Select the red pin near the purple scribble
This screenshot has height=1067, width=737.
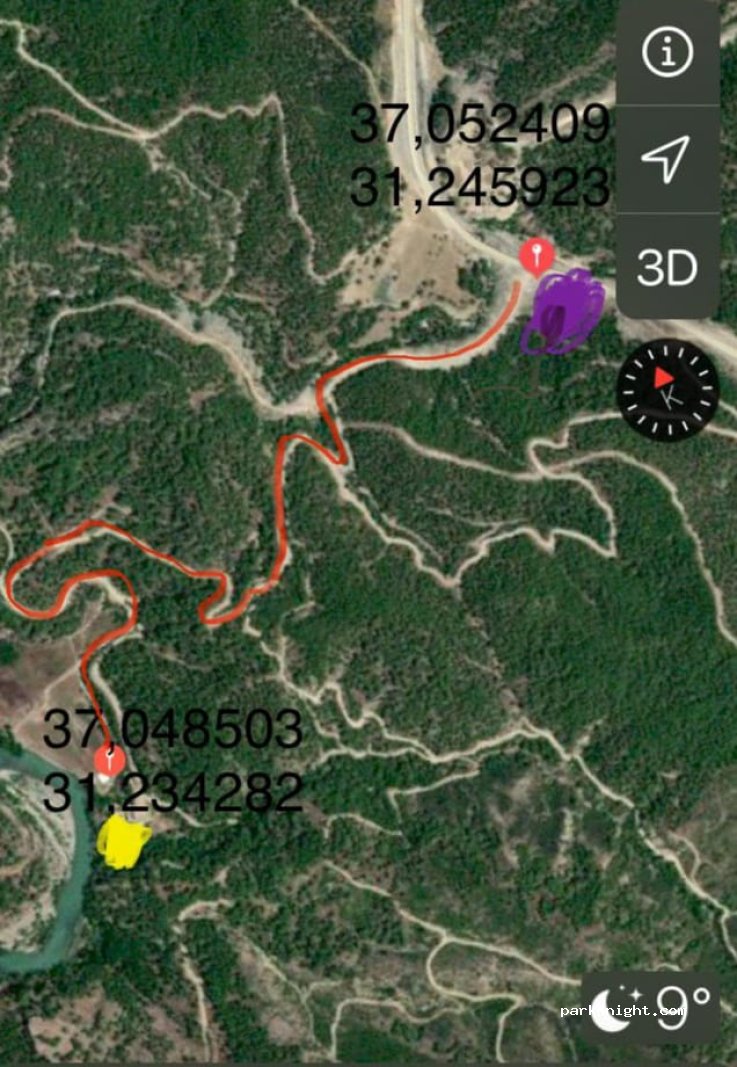[x=537, y=257]
